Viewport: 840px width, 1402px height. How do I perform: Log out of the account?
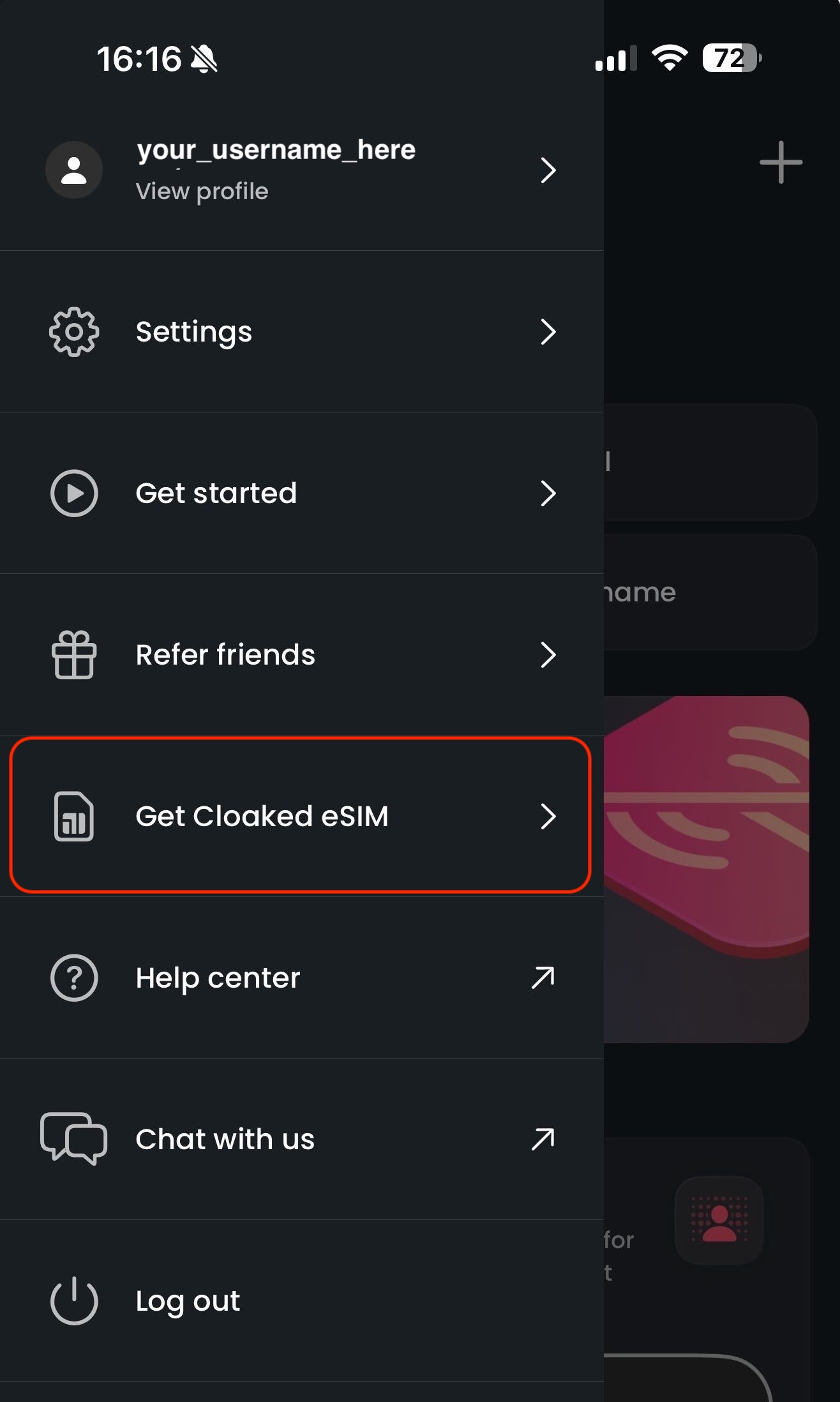click(x=301, y=1300)
